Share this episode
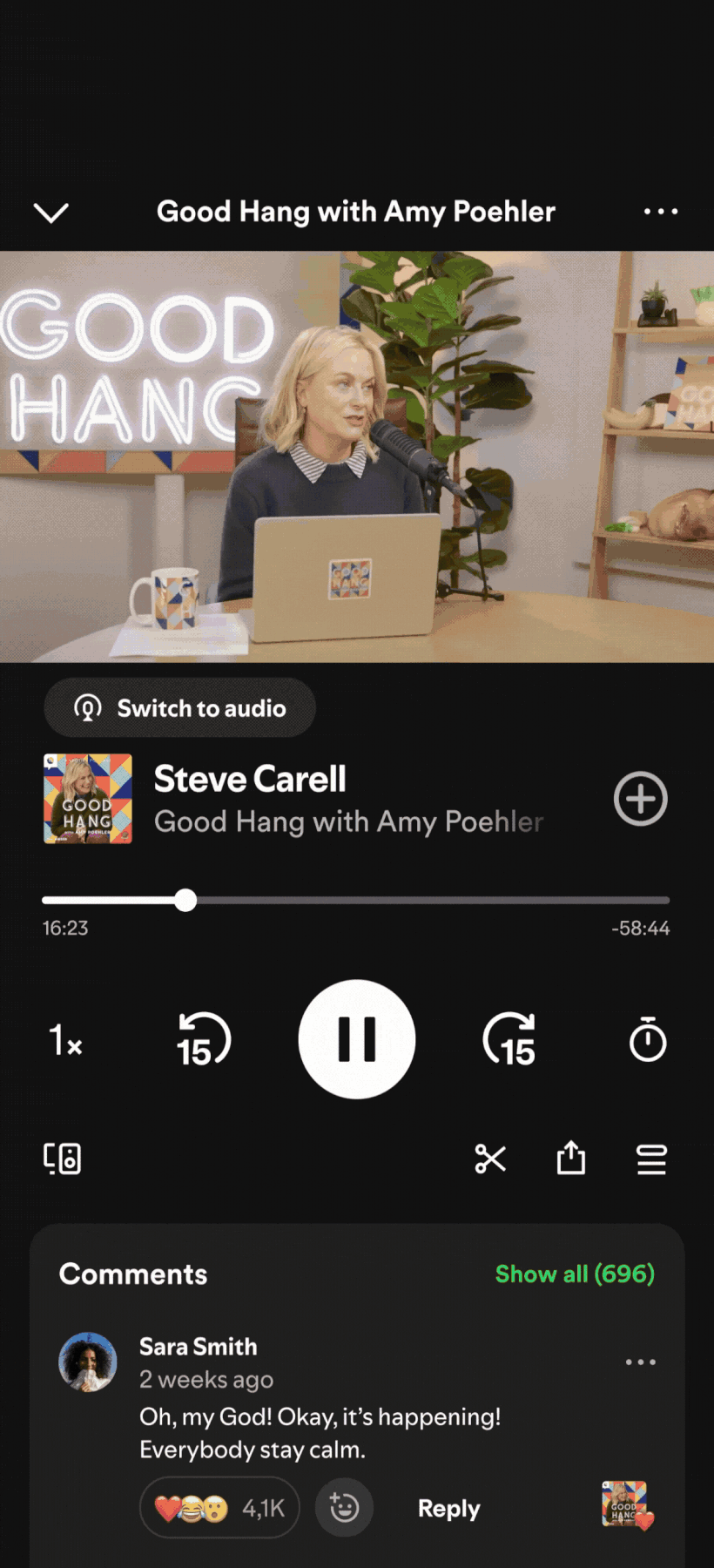714x1568 pixels. pos(571,1158)
